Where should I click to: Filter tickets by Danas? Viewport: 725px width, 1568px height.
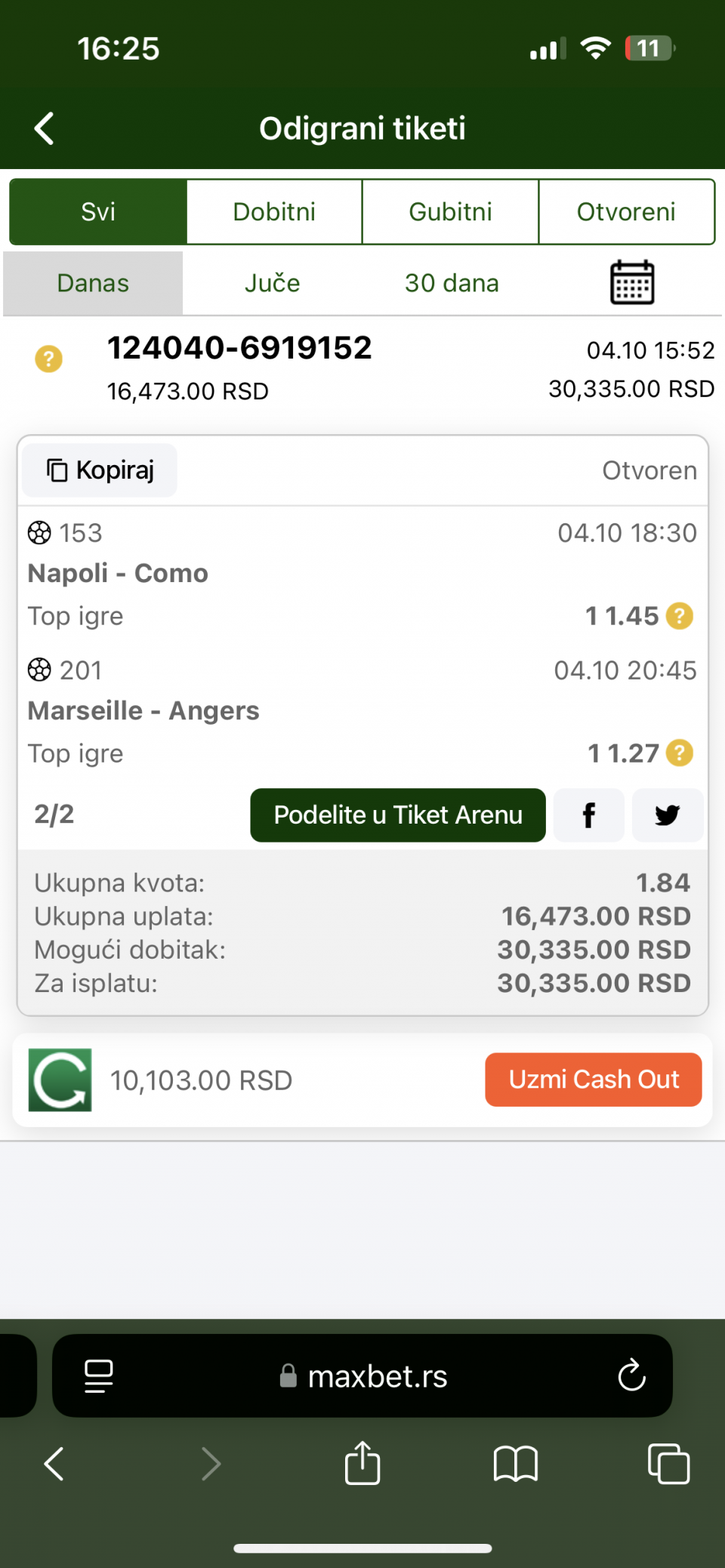[93, 283]
